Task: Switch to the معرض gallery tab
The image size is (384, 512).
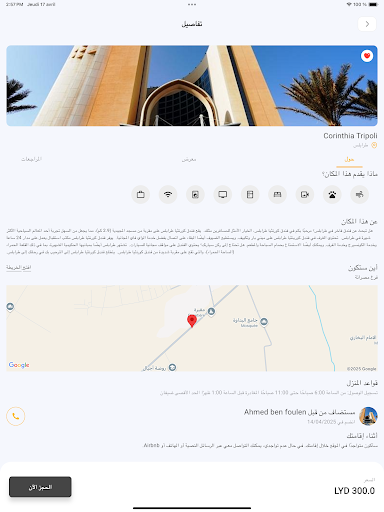Action: (x=189, y=159)
